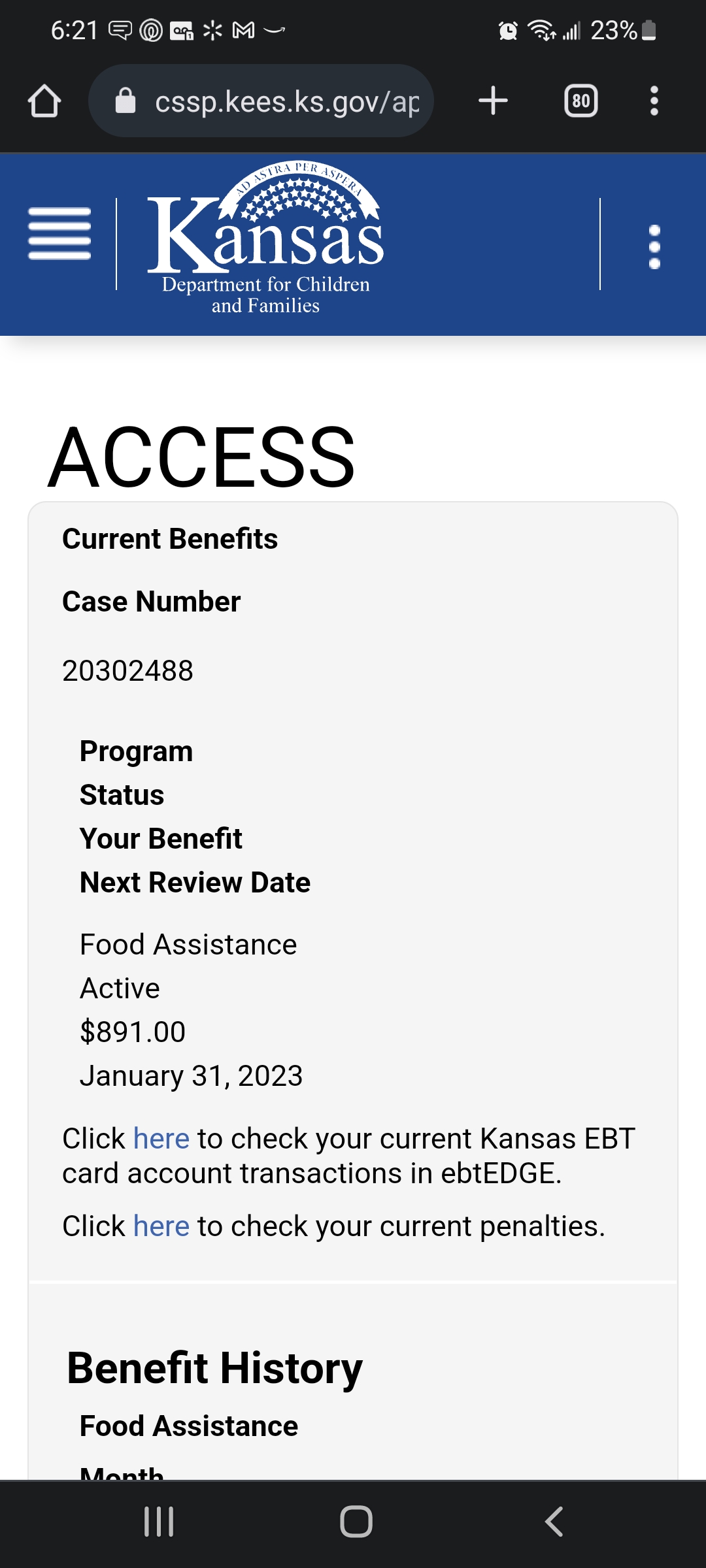This screenshot has width=706, height=1568.
Task: Tap the 'here' link to check penalties
Action: pyautogui.click(x=161, y=1226)
